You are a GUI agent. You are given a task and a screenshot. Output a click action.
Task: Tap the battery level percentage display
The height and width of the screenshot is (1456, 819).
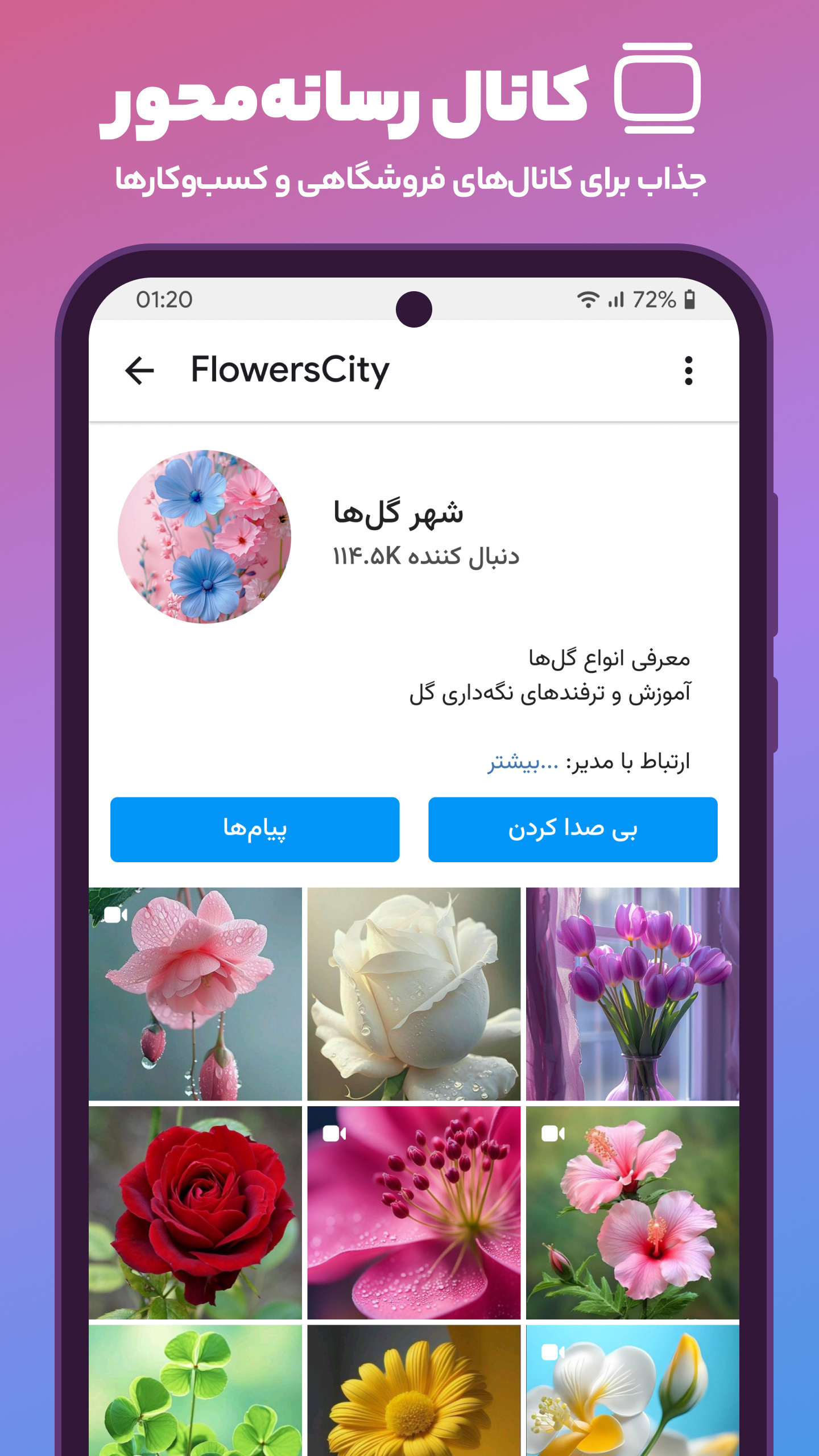pos(654,300)
